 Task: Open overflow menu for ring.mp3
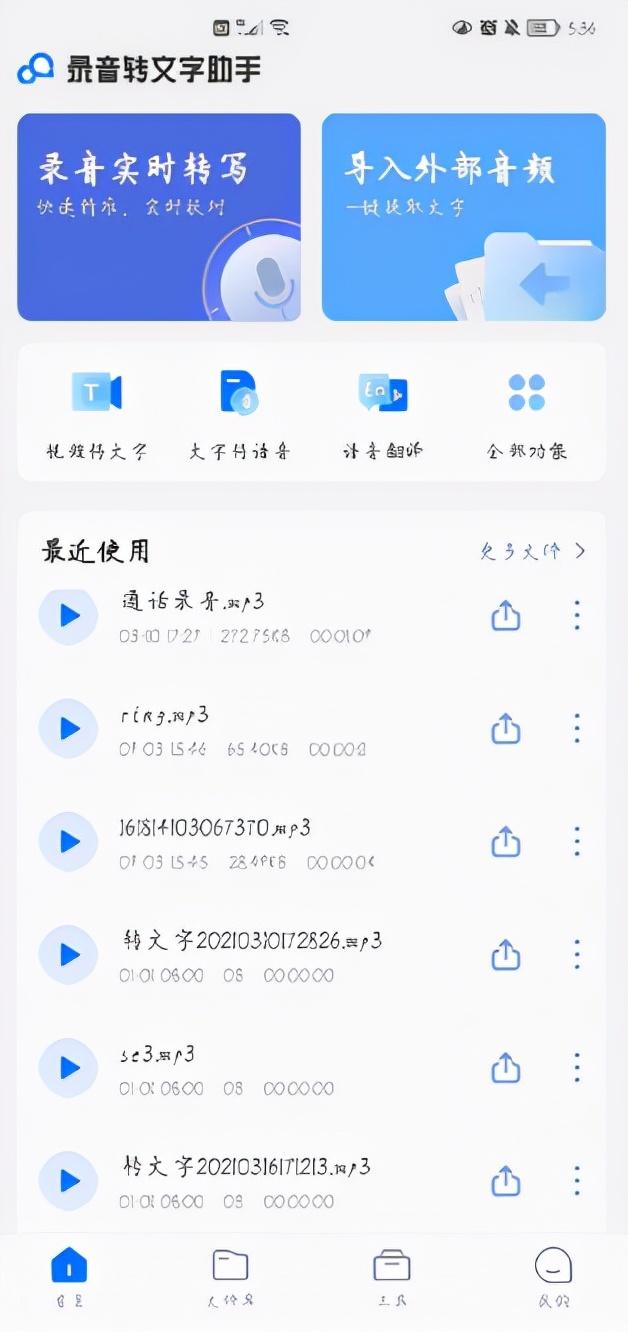point(577,729)
